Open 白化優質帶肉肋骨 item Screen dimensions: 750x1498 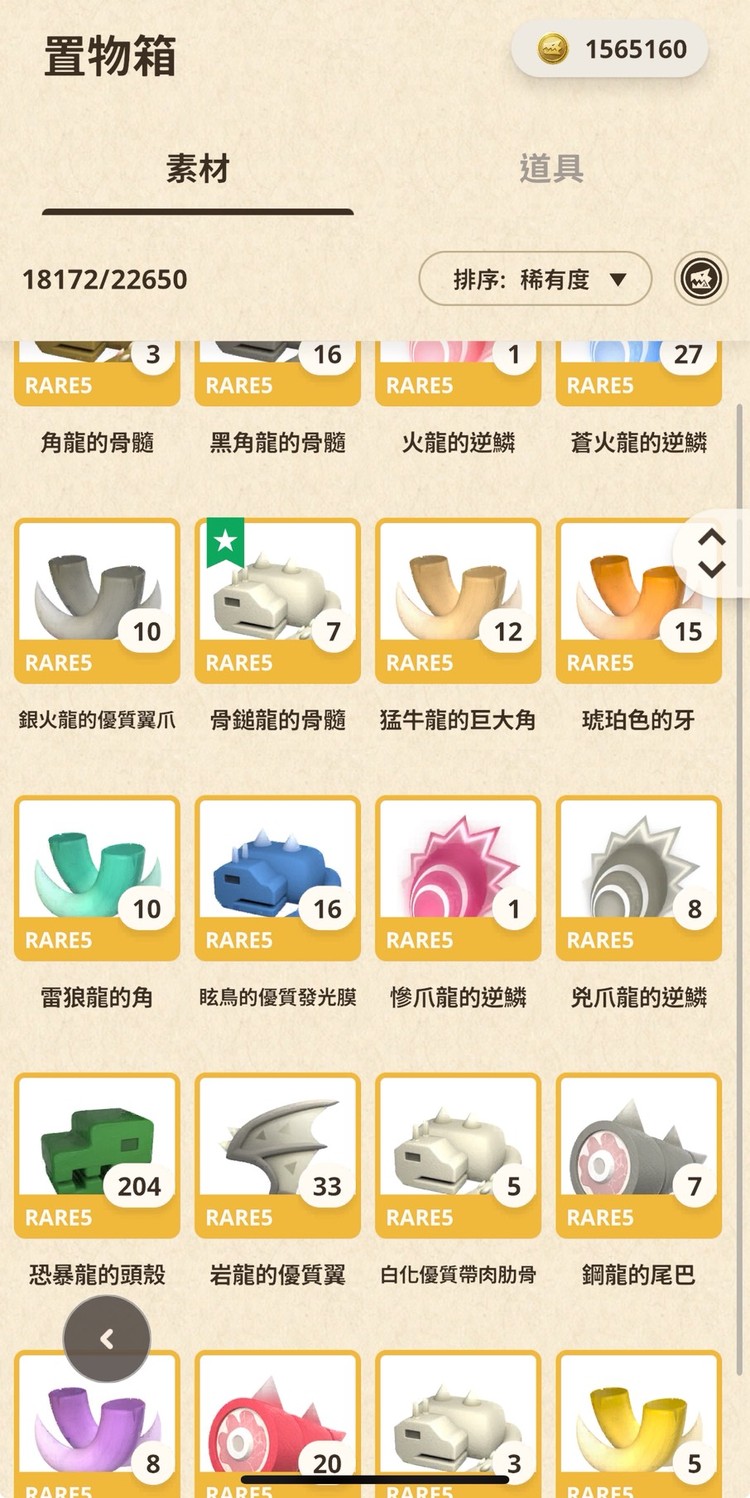458,1154
